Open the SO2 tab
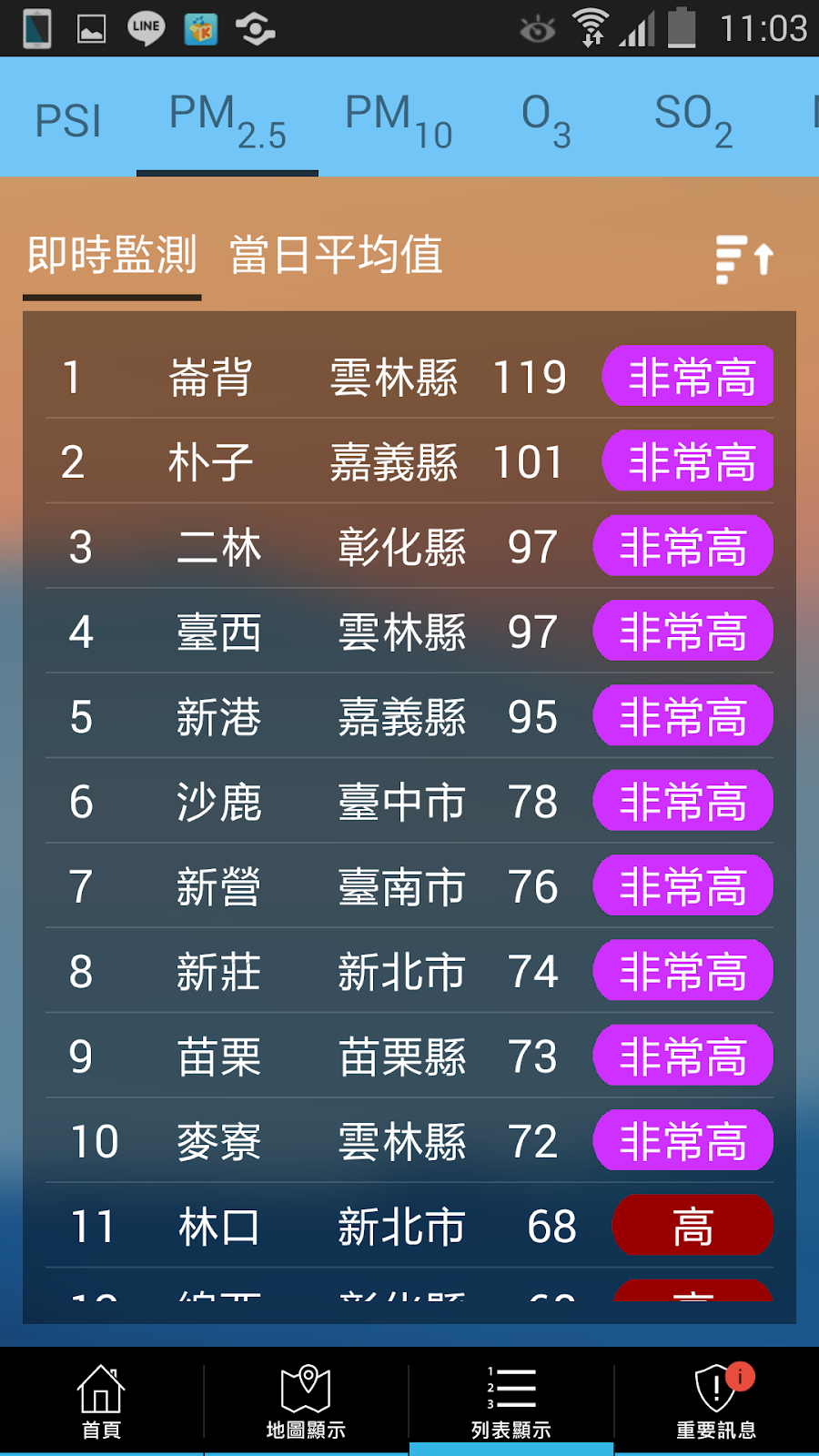The height and width of the screenshot is (1456, 819). point(693,120)
